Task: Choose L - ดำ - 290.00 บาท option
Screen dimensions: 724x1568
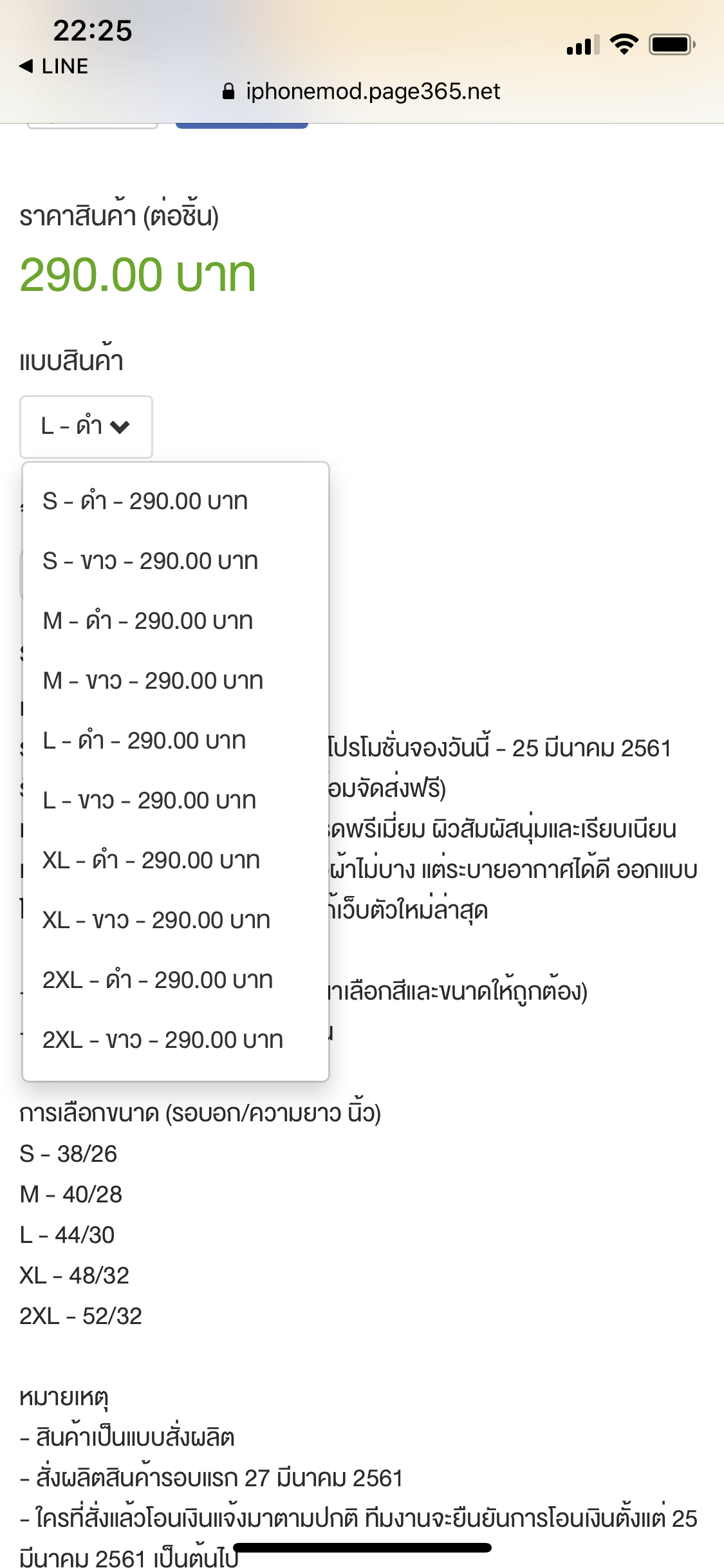Action: [x=144, y=740]
